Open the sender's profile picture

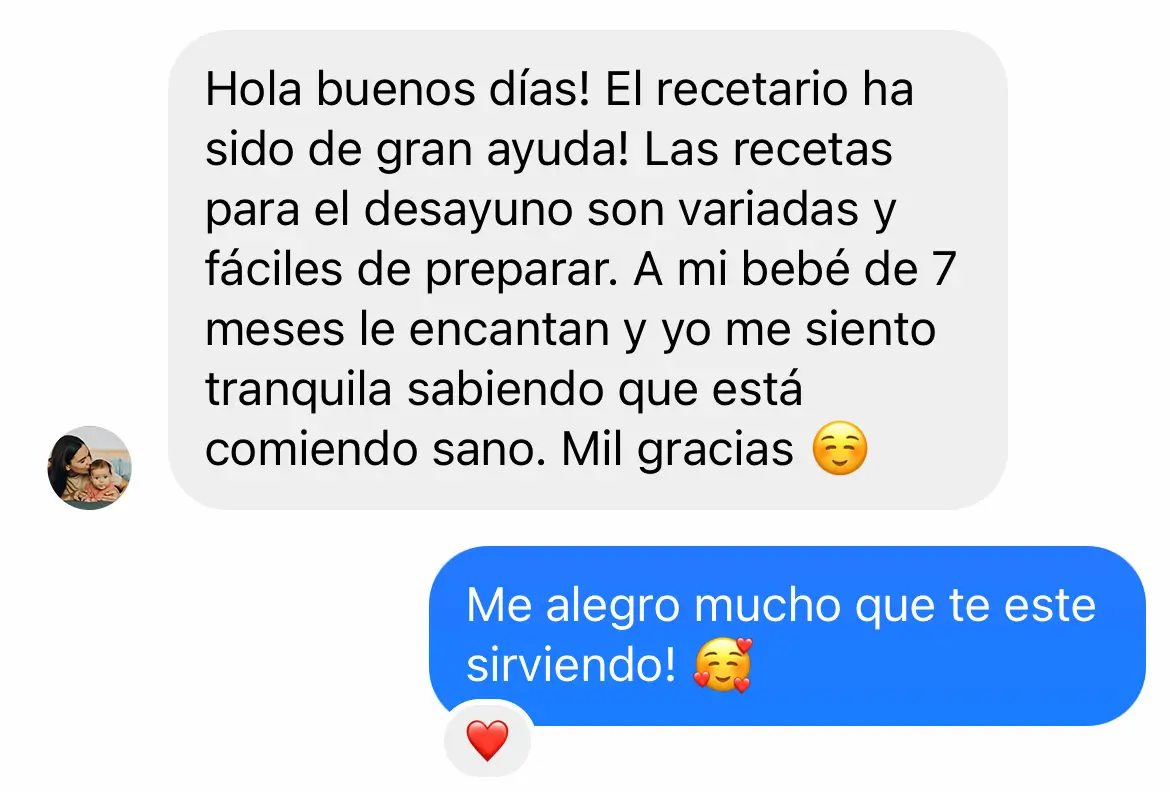point(89,468)
